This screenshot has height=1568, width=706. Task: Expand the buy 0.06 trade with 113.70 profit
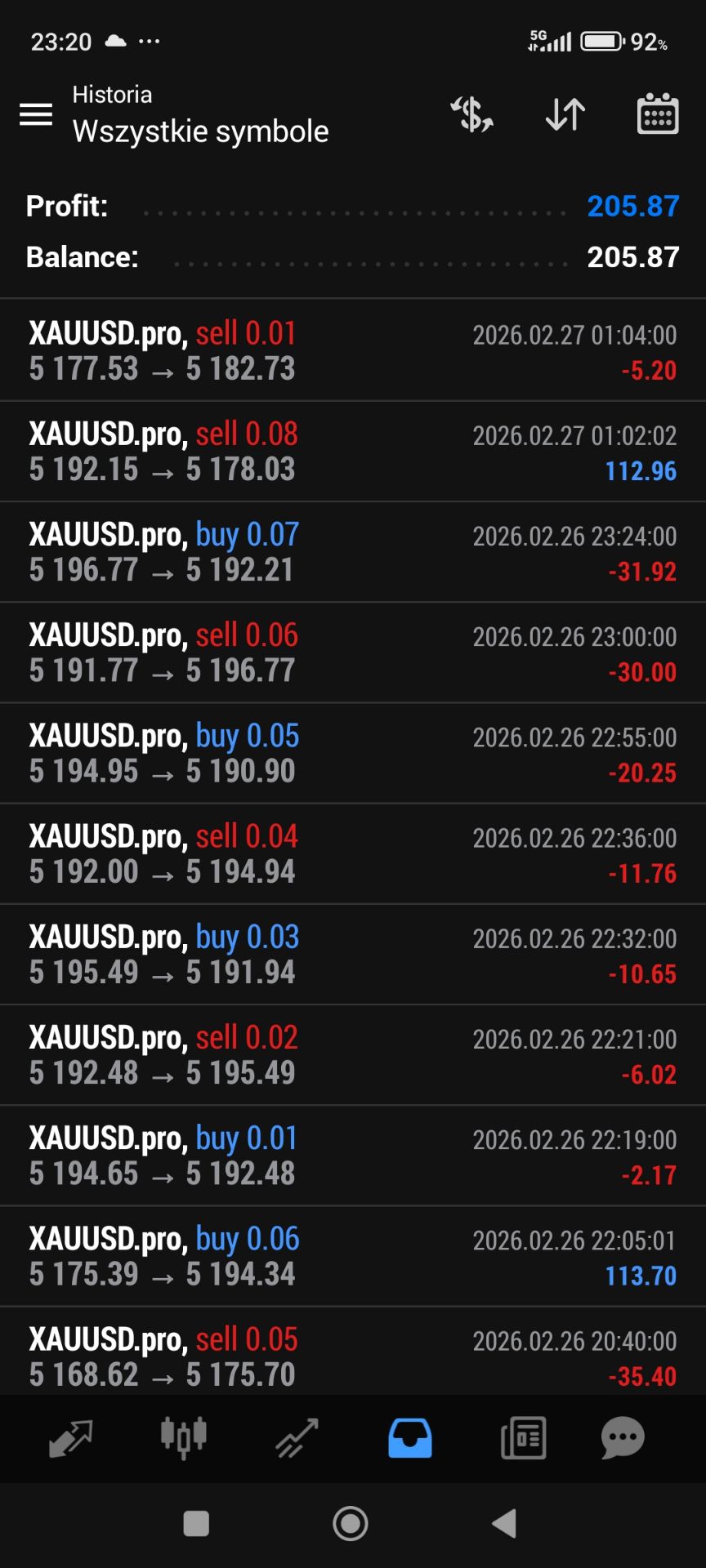click(353, 1256)
